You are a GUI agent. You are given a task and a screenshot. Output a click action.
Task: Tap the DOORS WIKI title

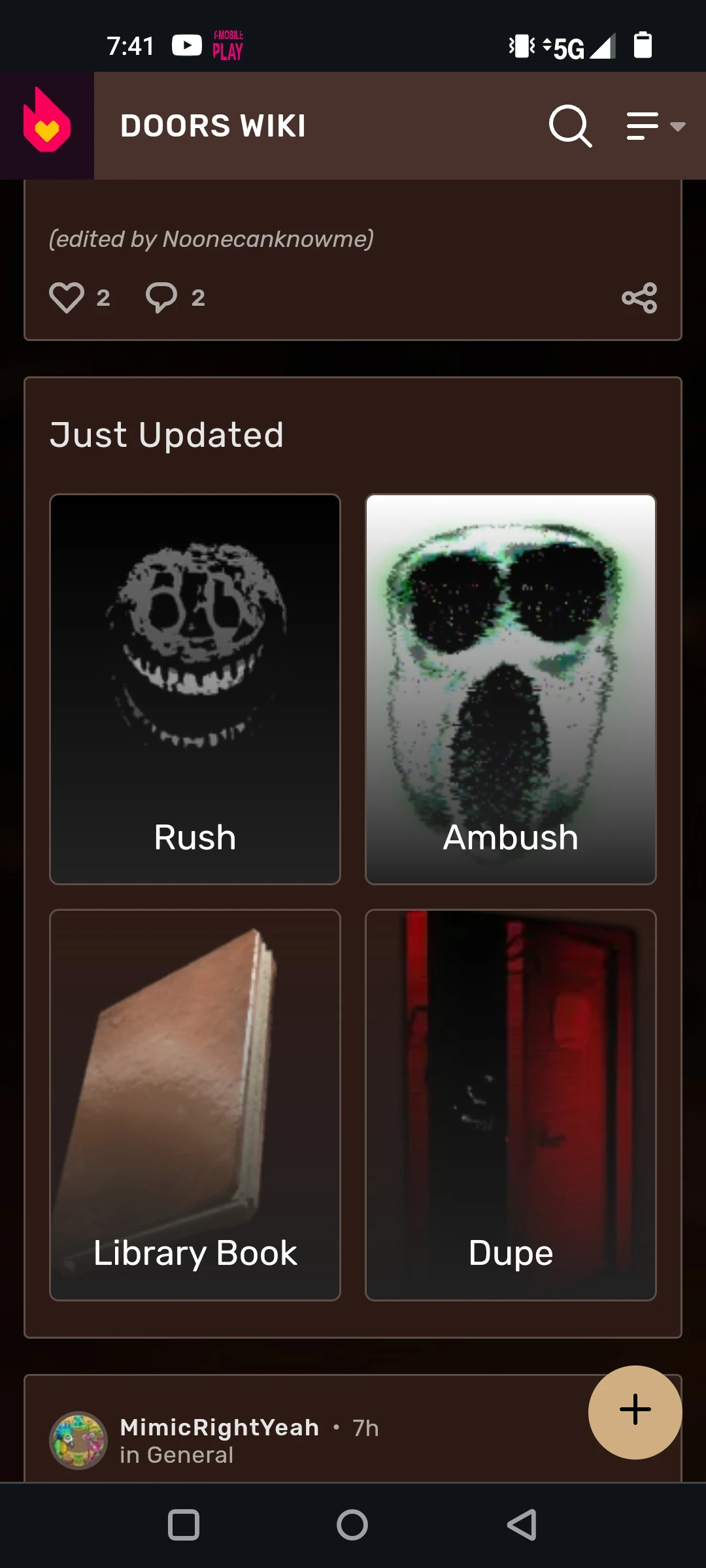[x=212, y=125]
